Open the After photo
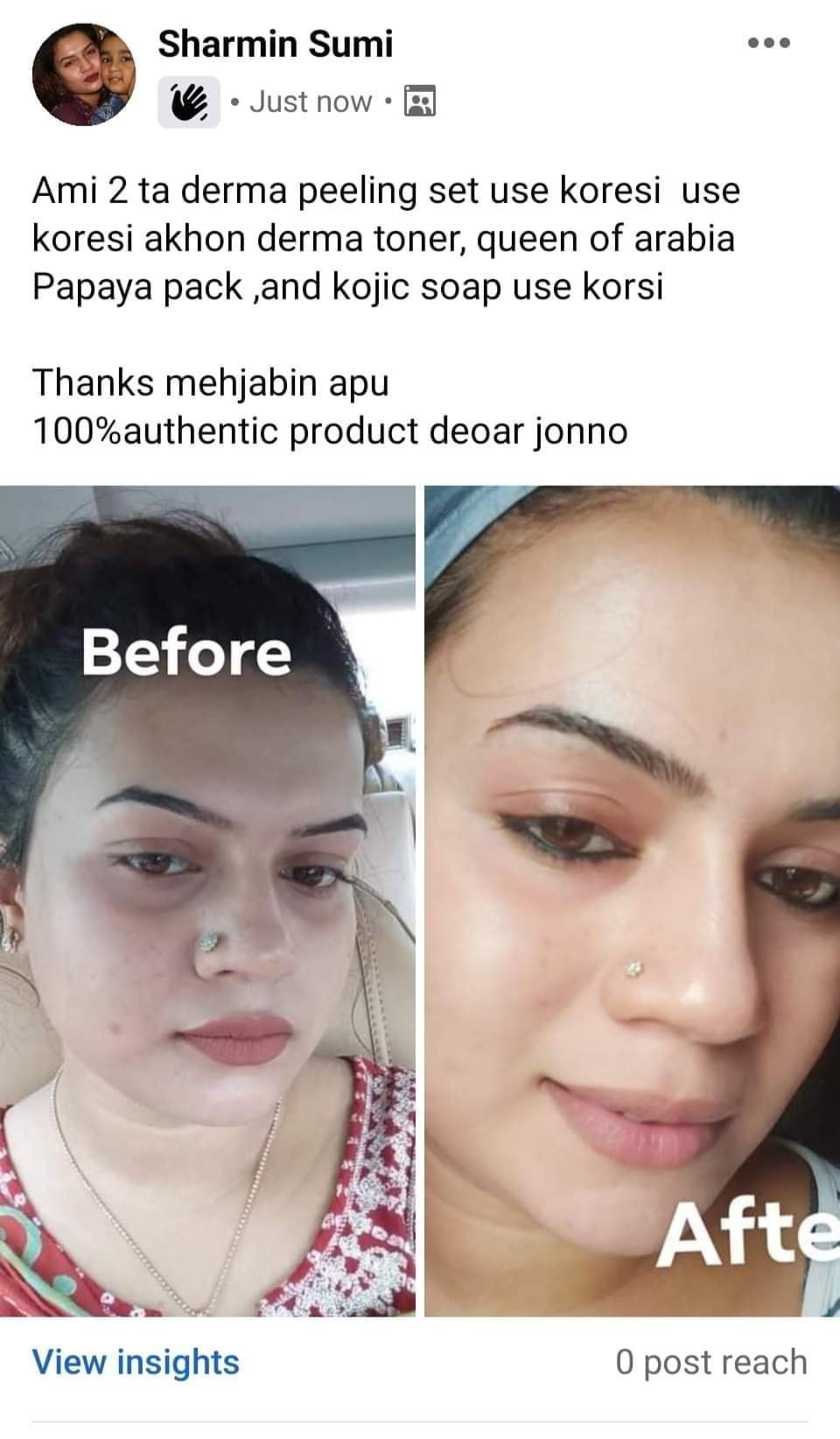The image size is (840, 1439). point(632,900)
